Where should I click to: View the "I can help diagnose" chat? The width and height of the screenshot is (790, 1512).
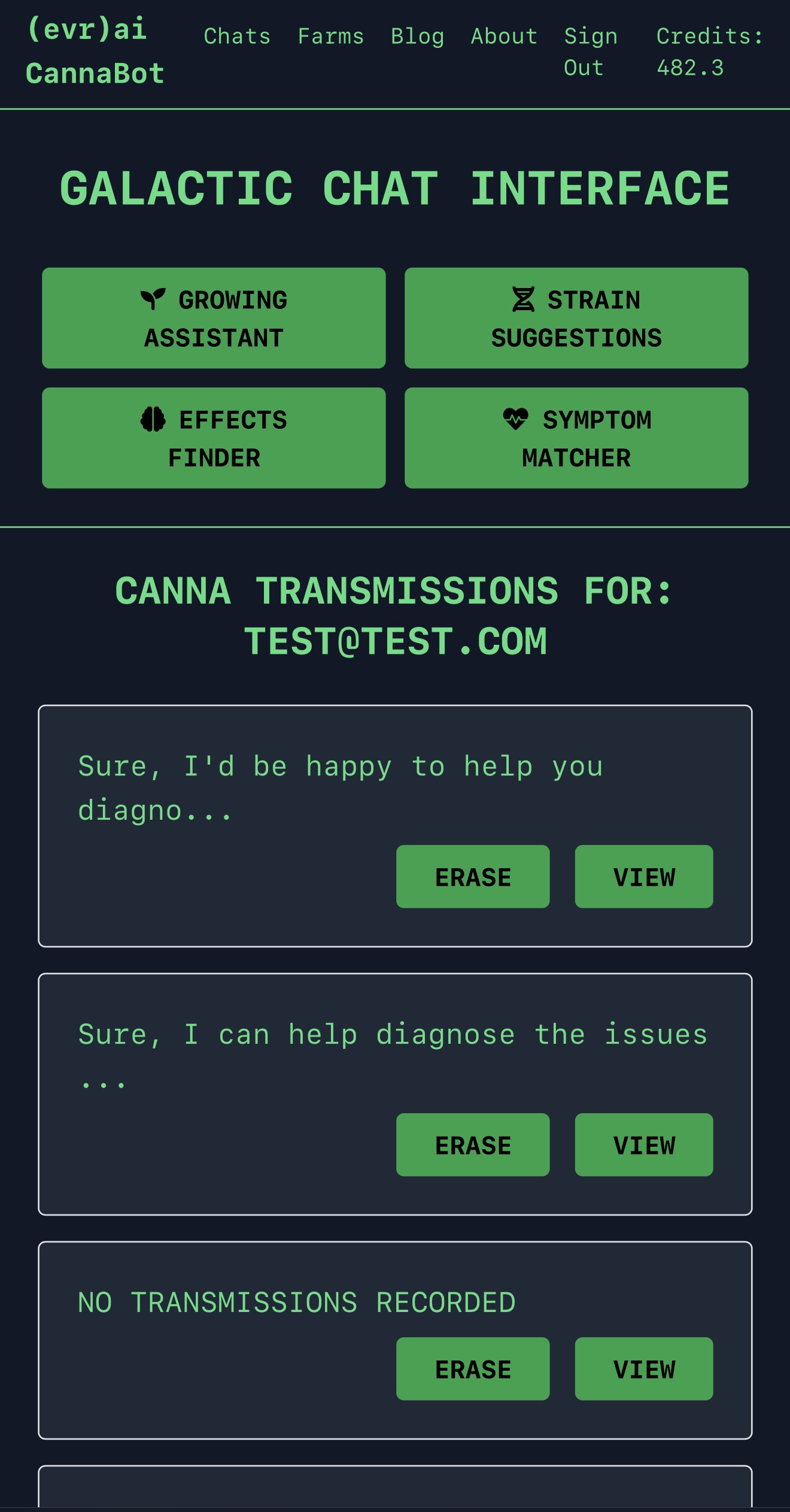tap(644, 1145)
